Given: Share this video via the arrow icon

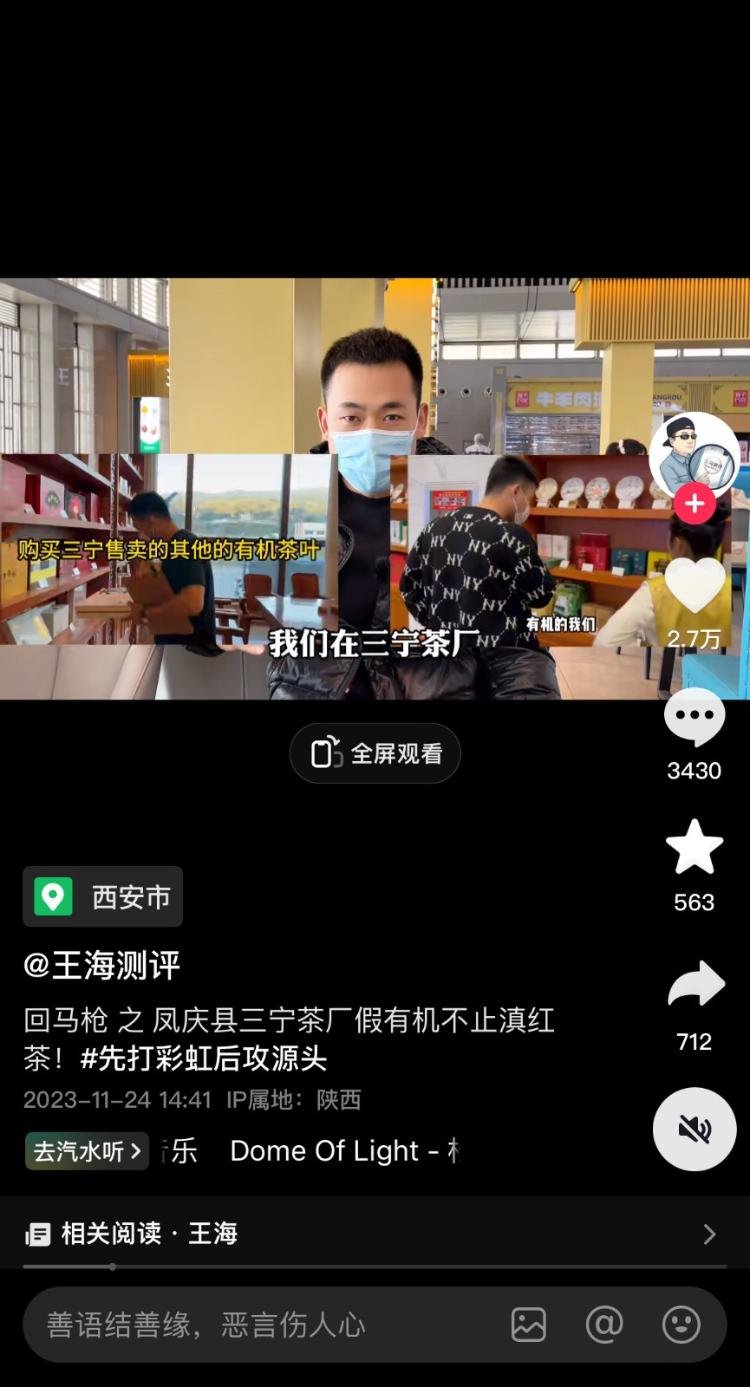Looking at the screenshot, I should [x=694, y=987].
